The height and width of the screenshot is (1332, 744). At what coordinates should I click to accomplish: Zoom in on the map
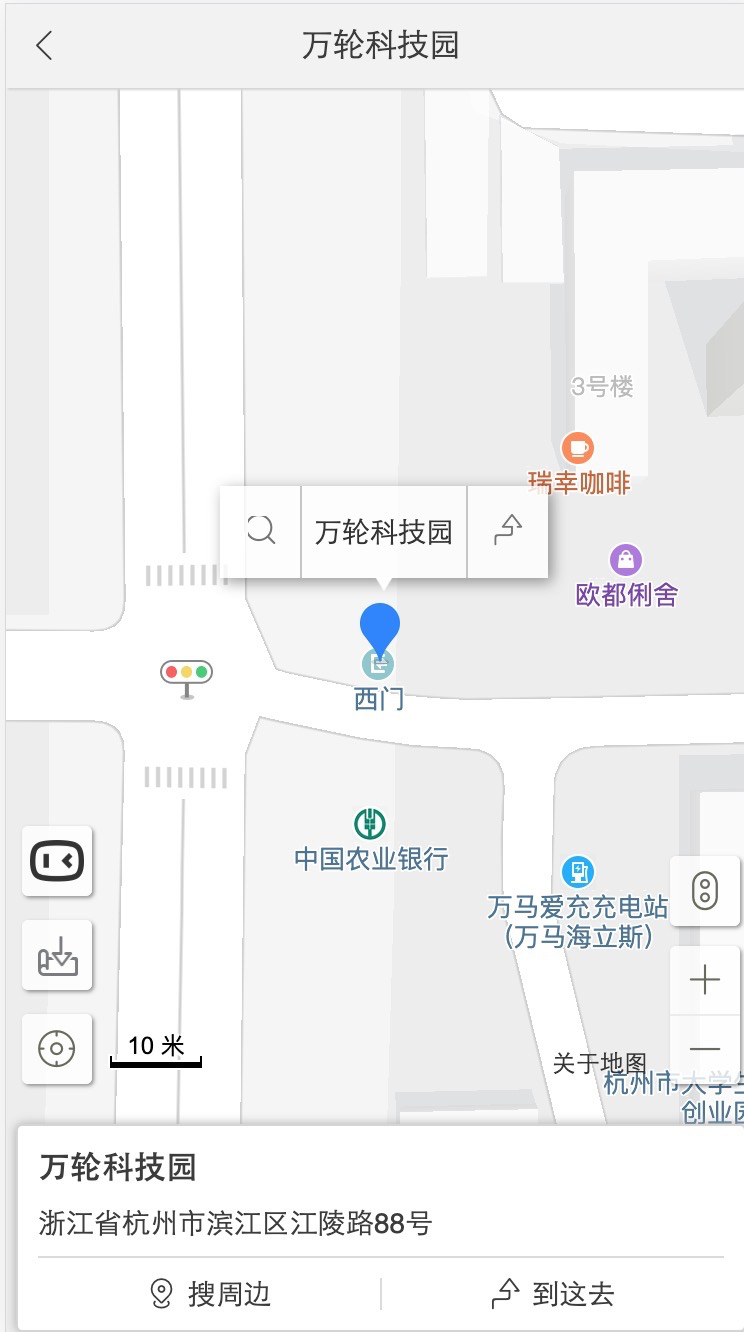tap(705, 980)
